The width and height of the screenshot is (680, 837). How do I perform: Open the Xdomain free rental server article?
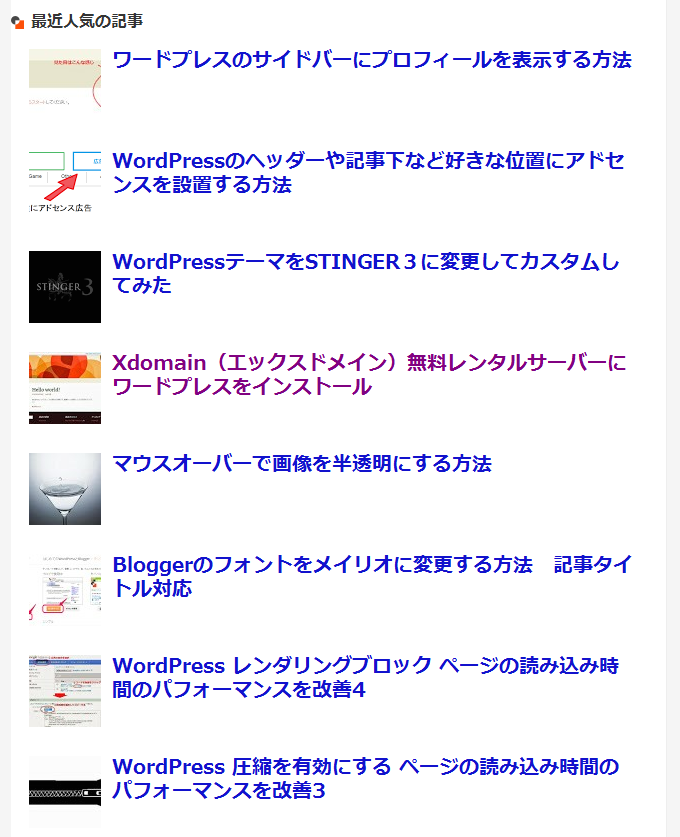tap(369, 374)
